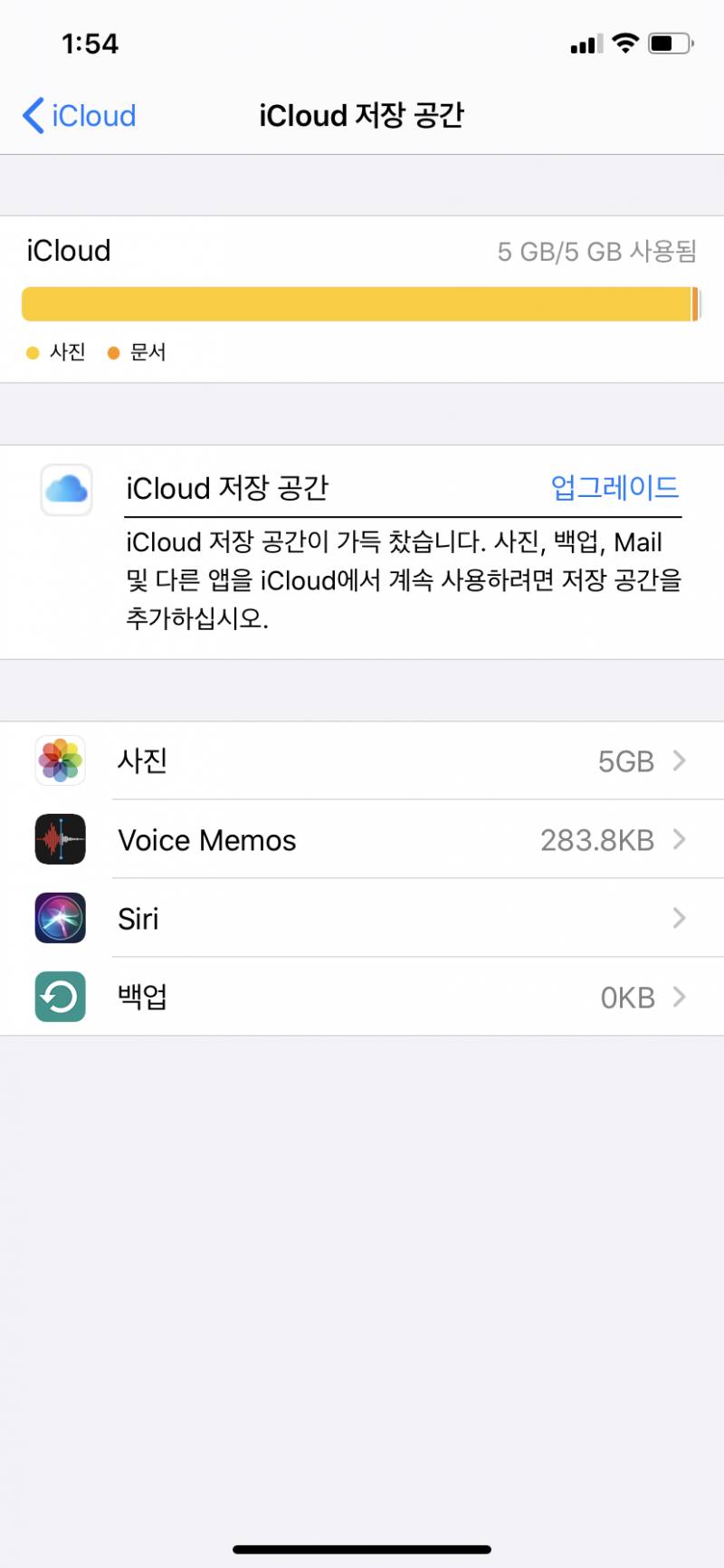724x1568 pixels.
Task: Expand Siri storage details using the chevron
Action: pos(680,918)
